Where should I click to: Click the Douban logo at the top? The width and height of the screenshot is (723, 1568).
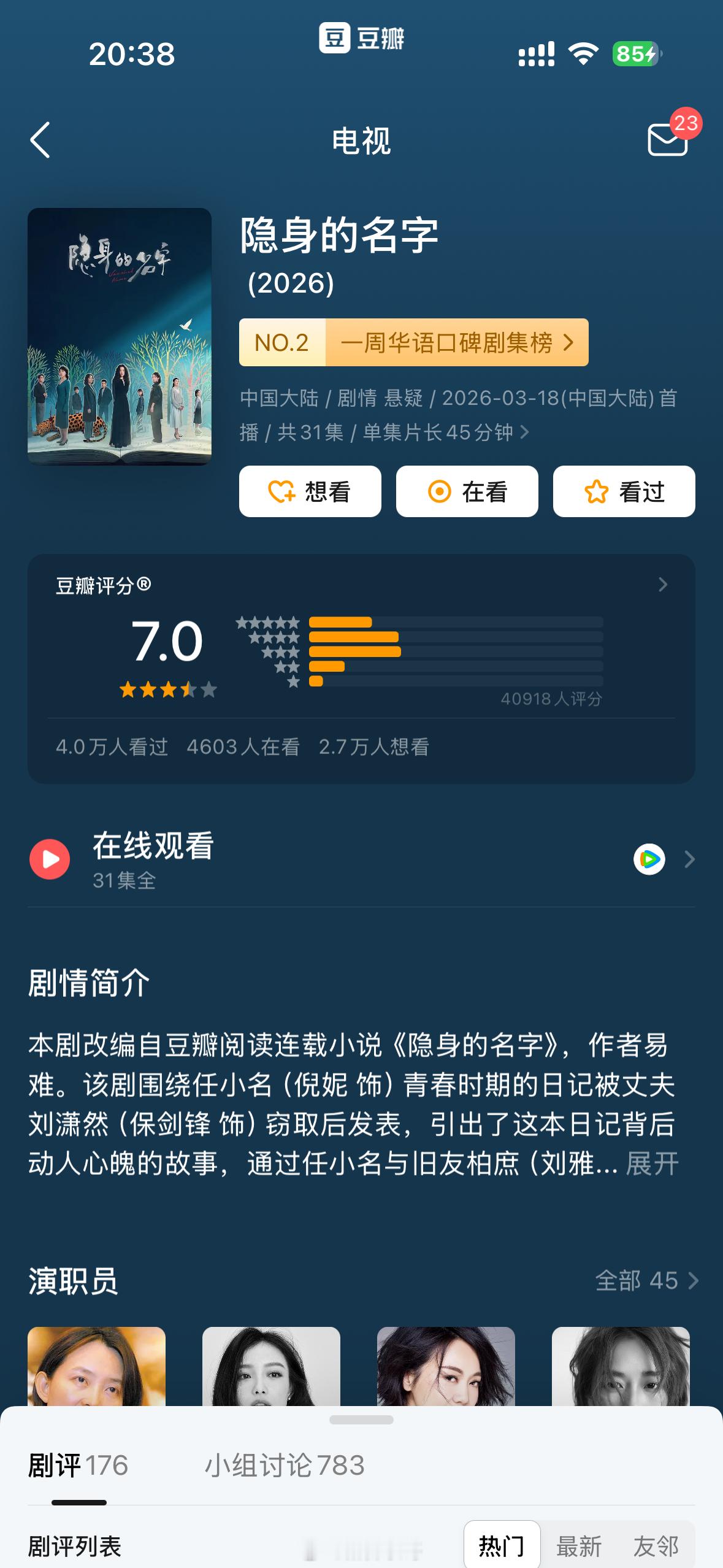[361, 38]
